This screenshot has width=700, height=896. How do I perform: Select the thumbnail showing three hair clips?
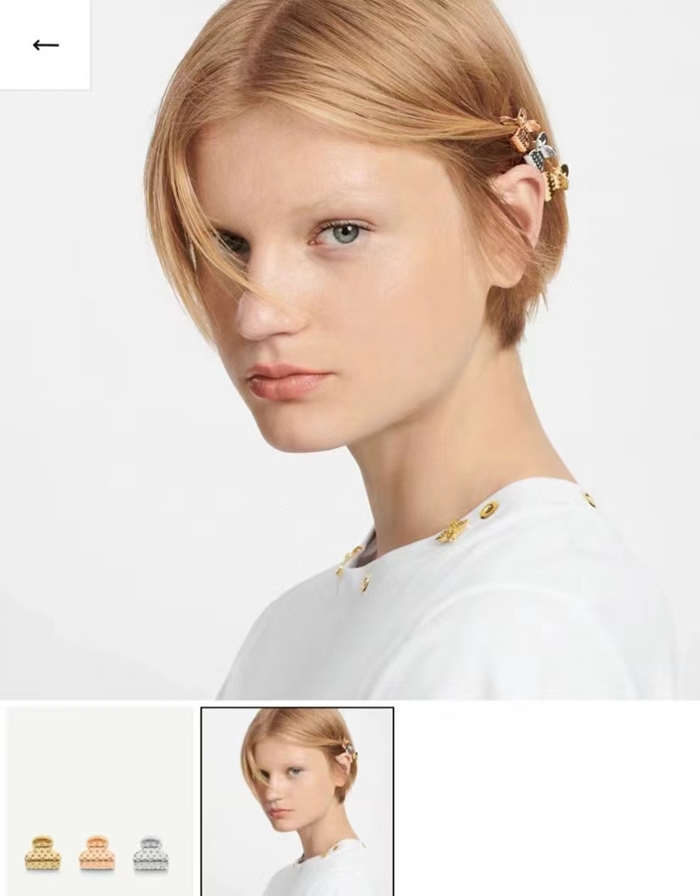[x=99, y=802]
